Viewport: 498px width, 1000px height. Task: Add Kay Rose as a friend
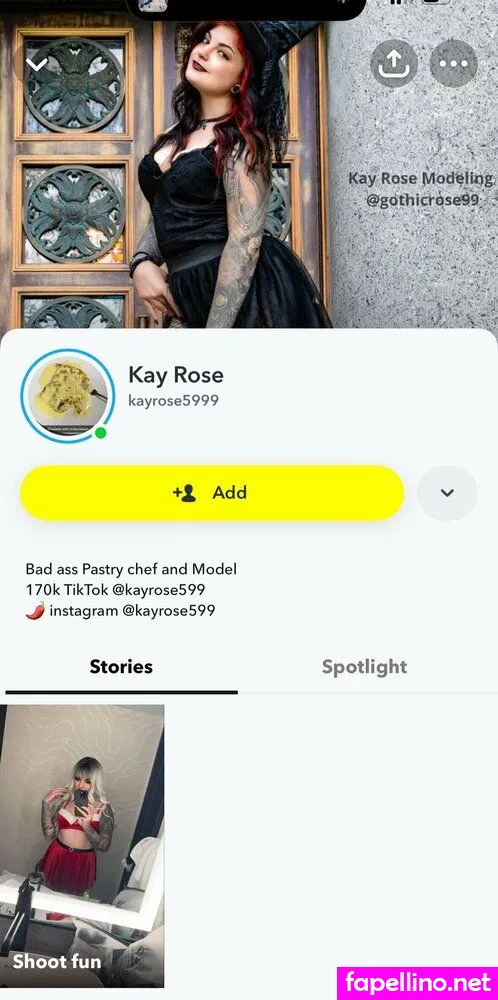pyautogui.click(x=212, y=493)
